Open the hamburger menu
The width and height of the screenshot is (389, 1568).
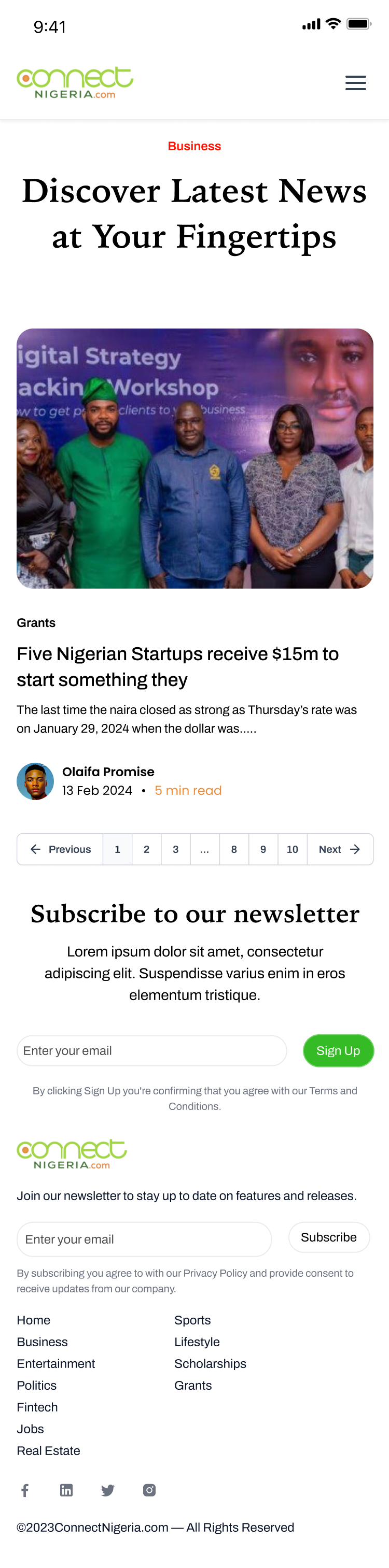point(355,83)
